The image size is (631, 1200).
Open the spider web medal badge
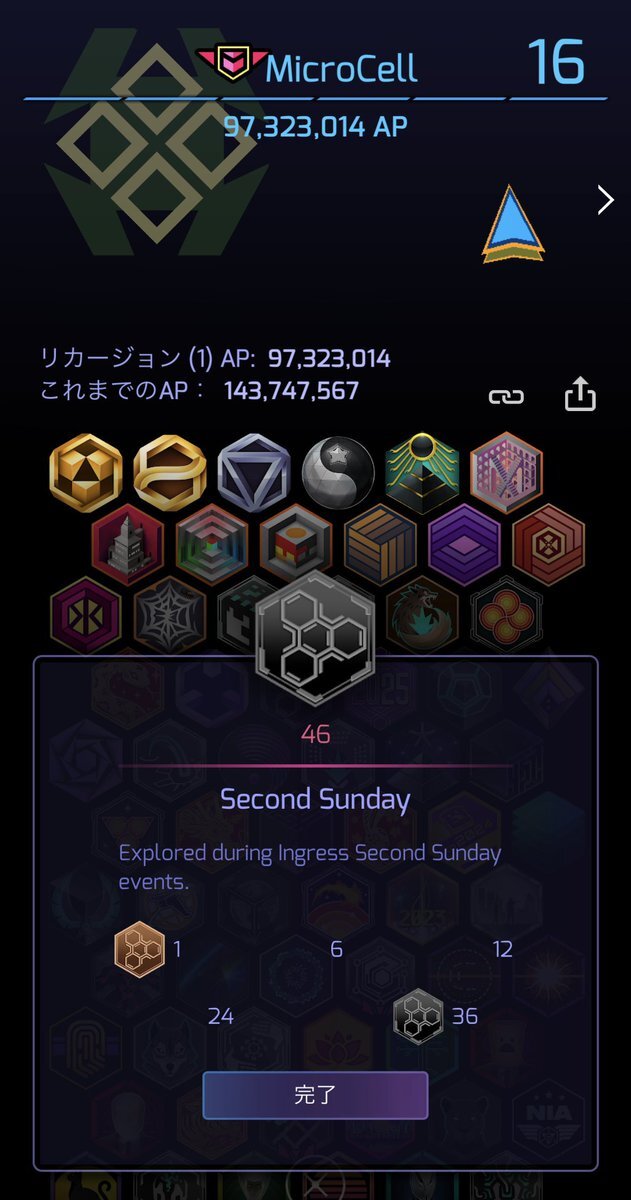[x=170, y=613]
